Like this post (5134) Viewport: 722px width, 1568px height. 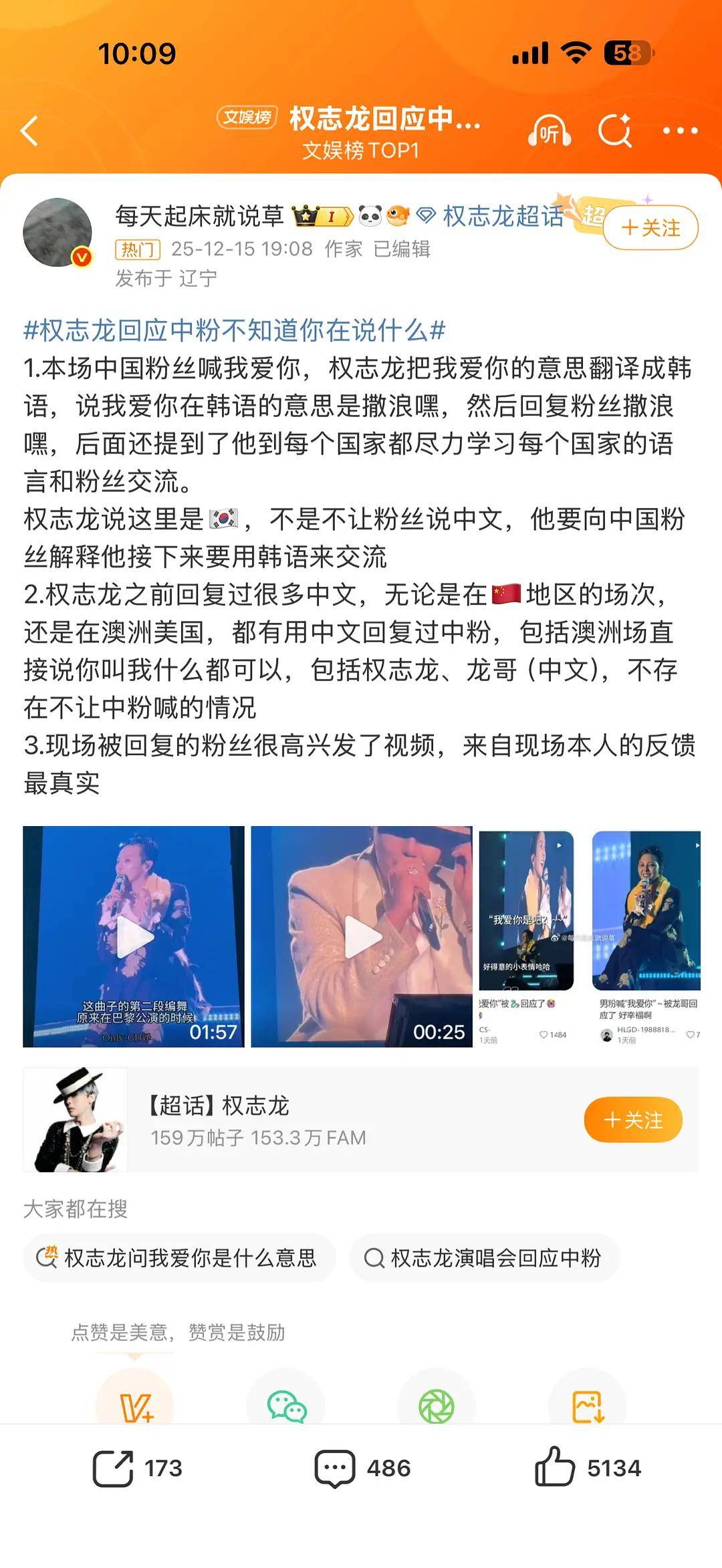point(587,1468)
